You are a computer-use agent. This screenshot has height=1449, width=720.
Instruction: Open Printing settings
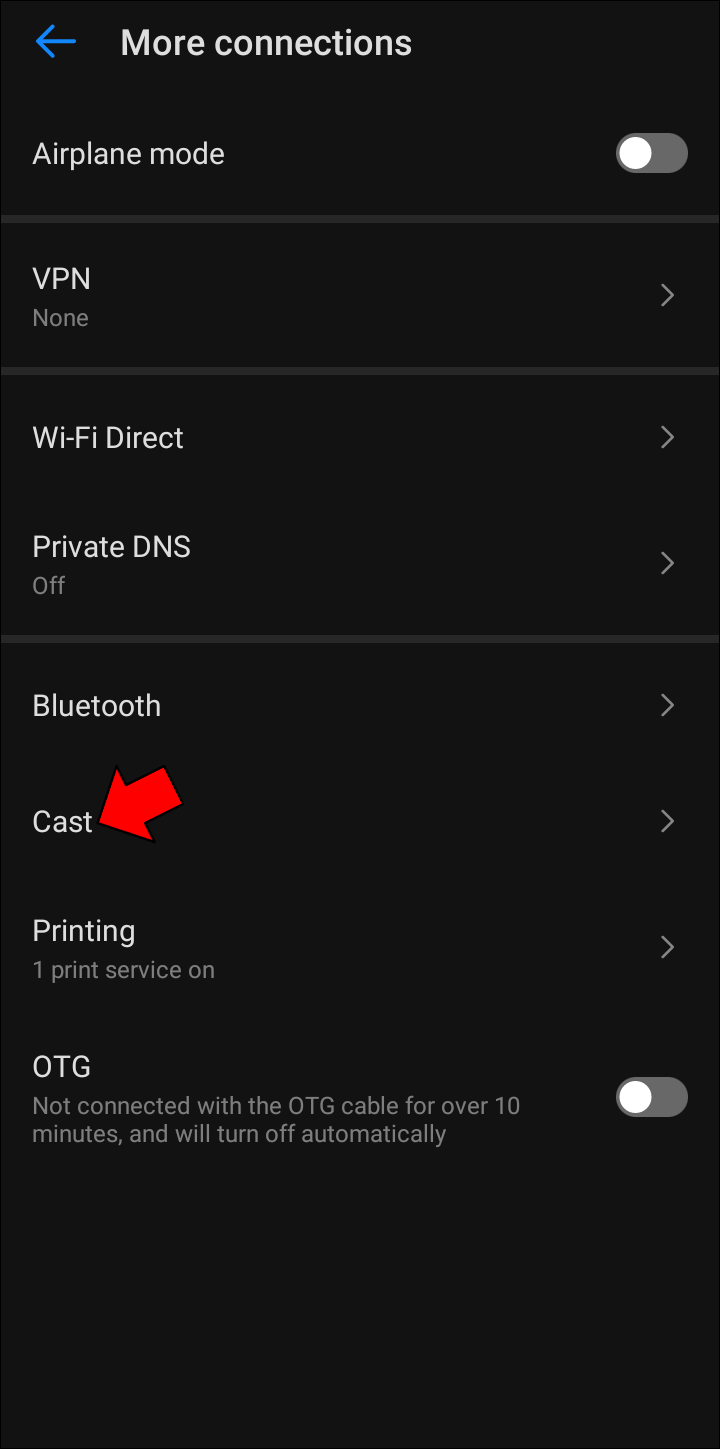click(x=360, y=948)
